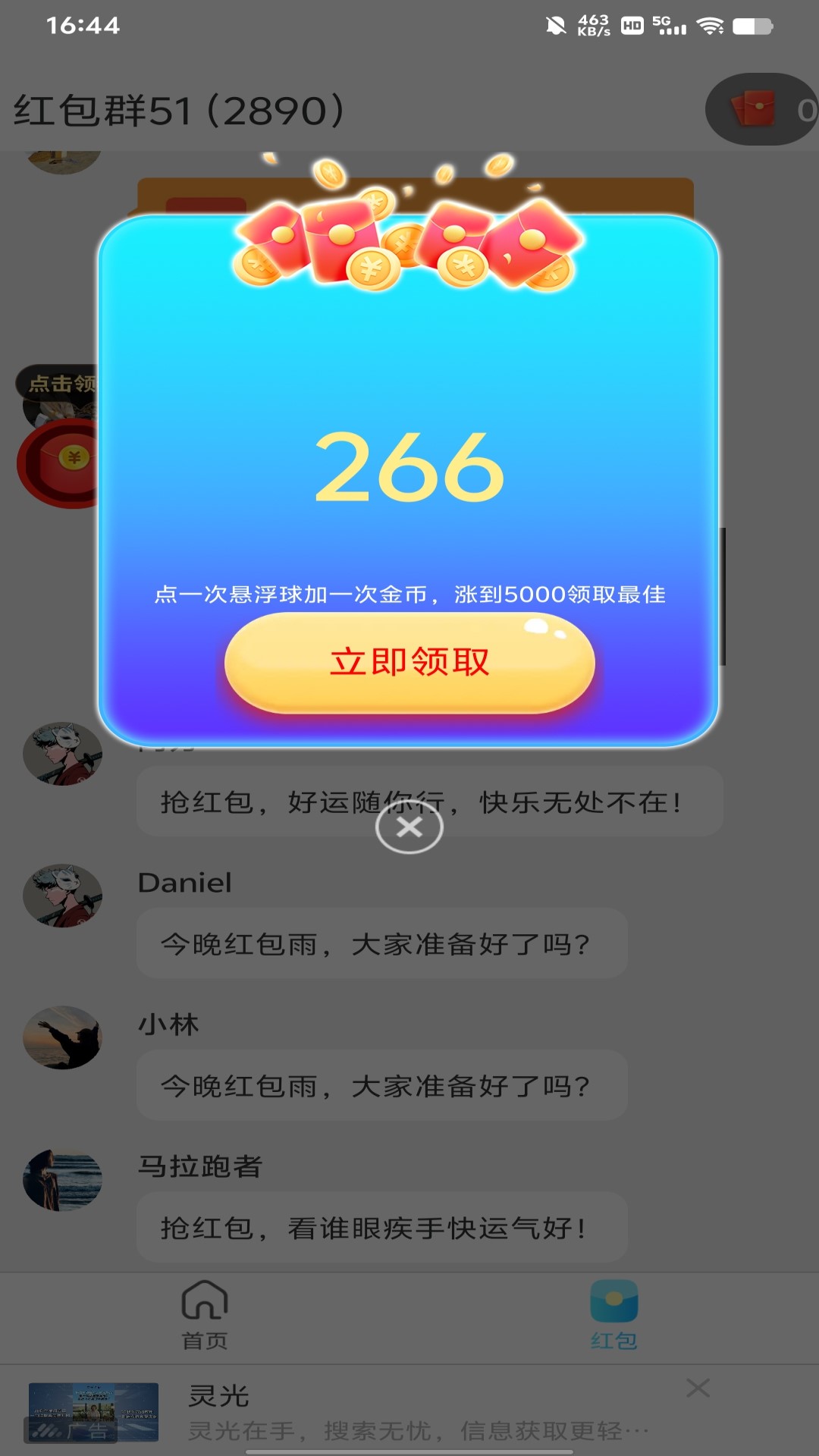Dismiss the 灵光 ad banner
Viewport: 819px width, 1456px height.
(698, 1389)
